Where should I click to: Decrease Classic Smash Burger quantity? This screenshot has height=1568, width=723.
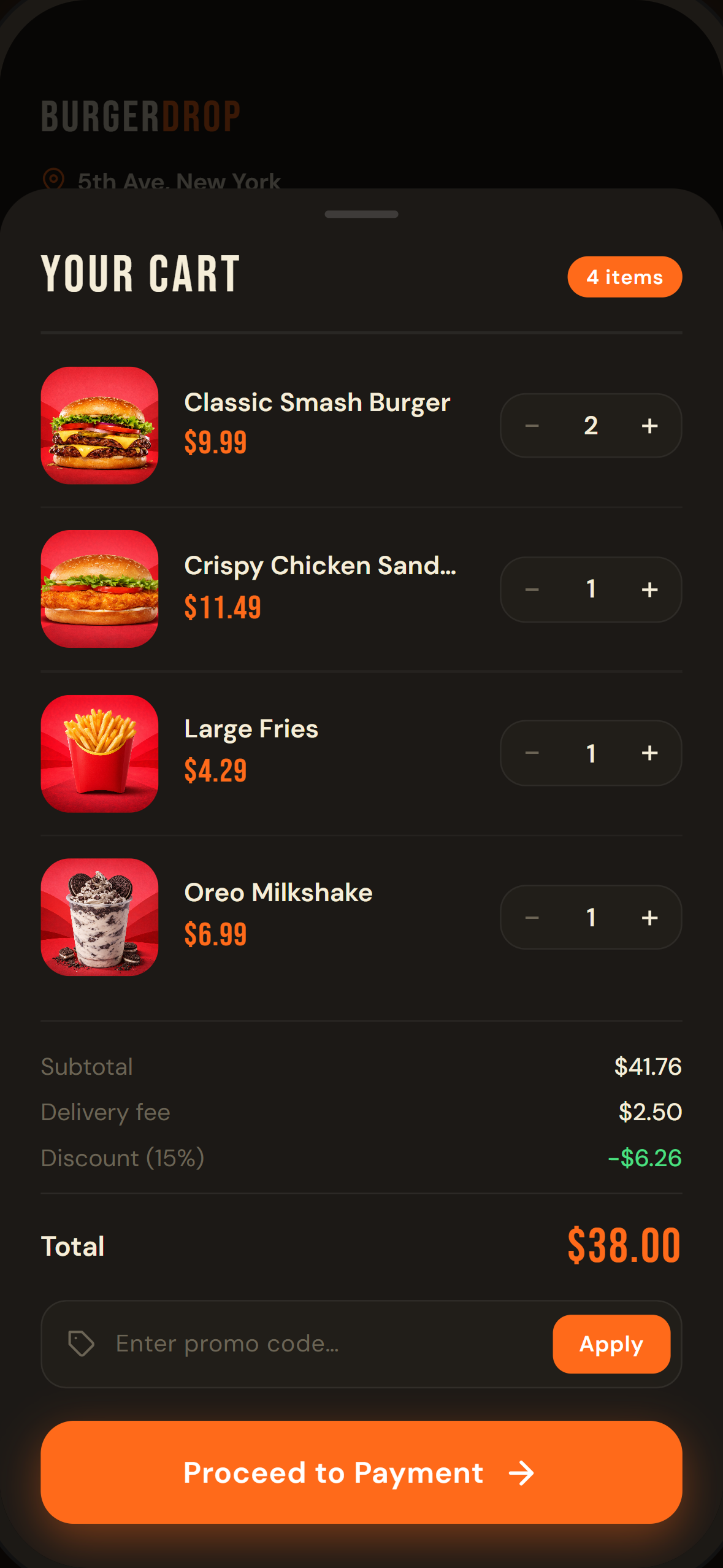point(532,425)
